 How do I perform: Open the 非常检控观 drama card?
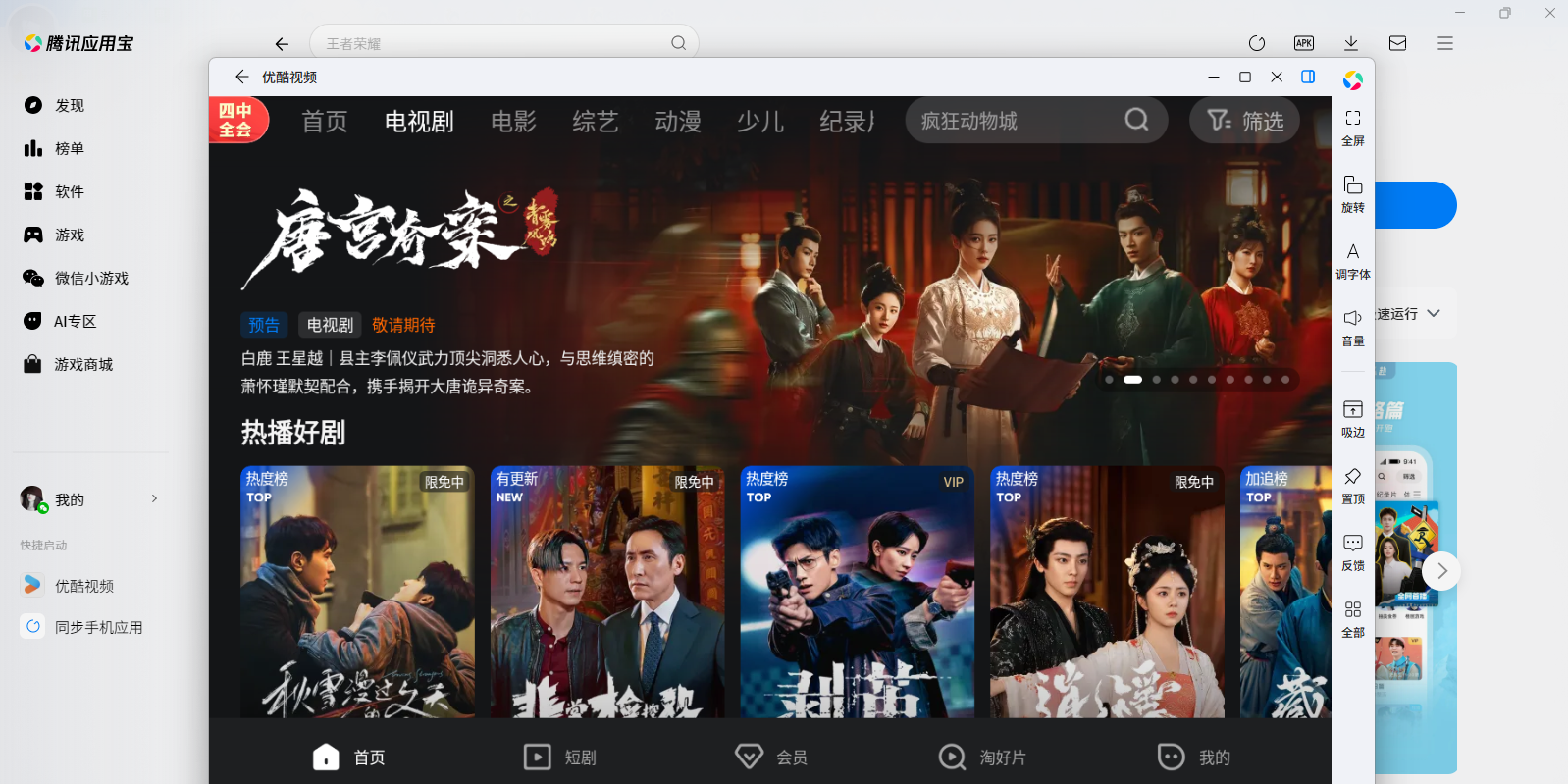coord(607,591)
